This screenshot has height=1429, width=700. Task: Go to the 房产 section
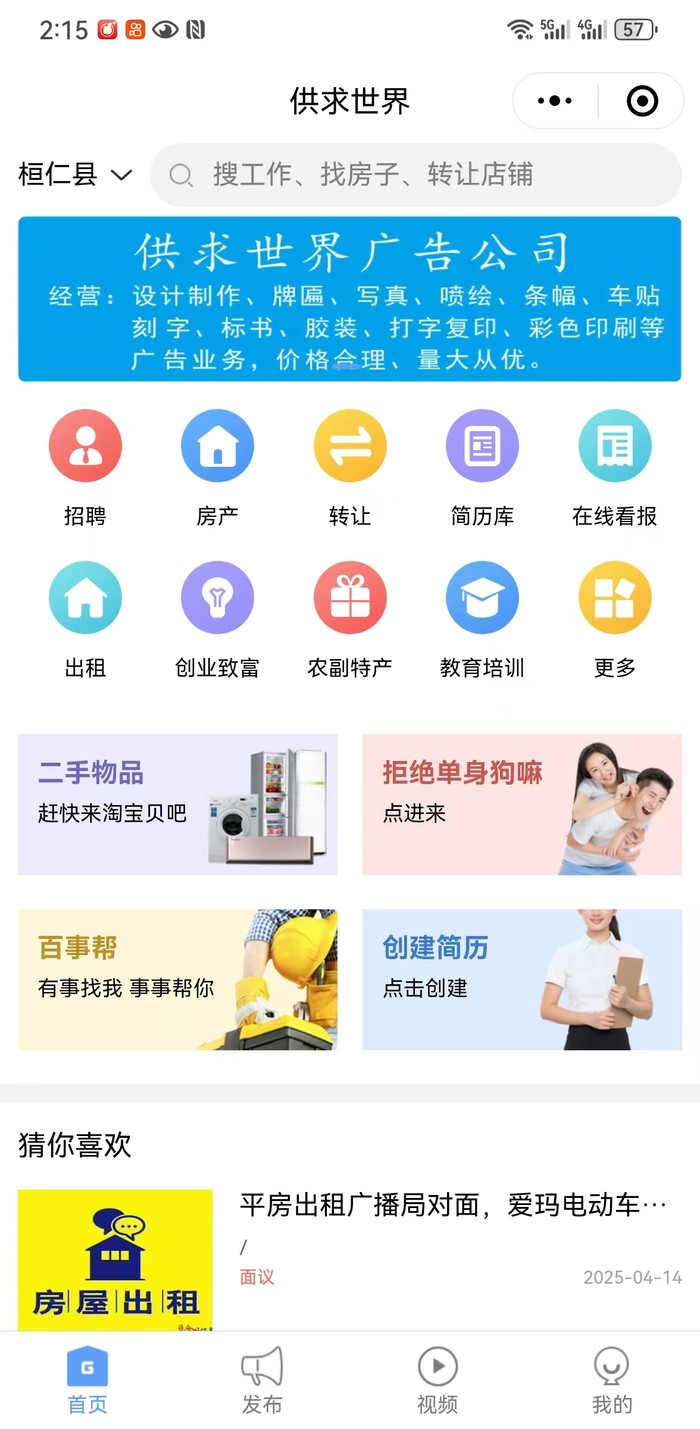coord(217,468)
